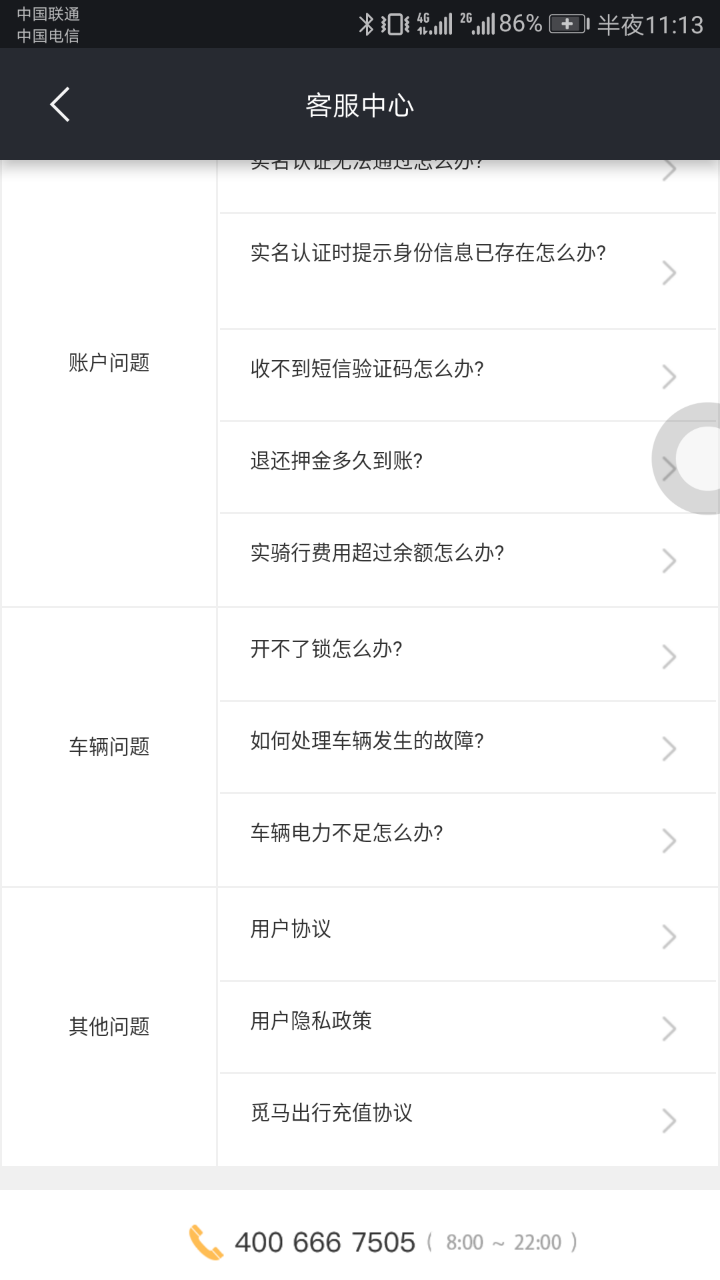Viewport: 720px width, 1280px height.
Task: Open 收不到短信验证码怎么办?
Action: pos(467,375)
